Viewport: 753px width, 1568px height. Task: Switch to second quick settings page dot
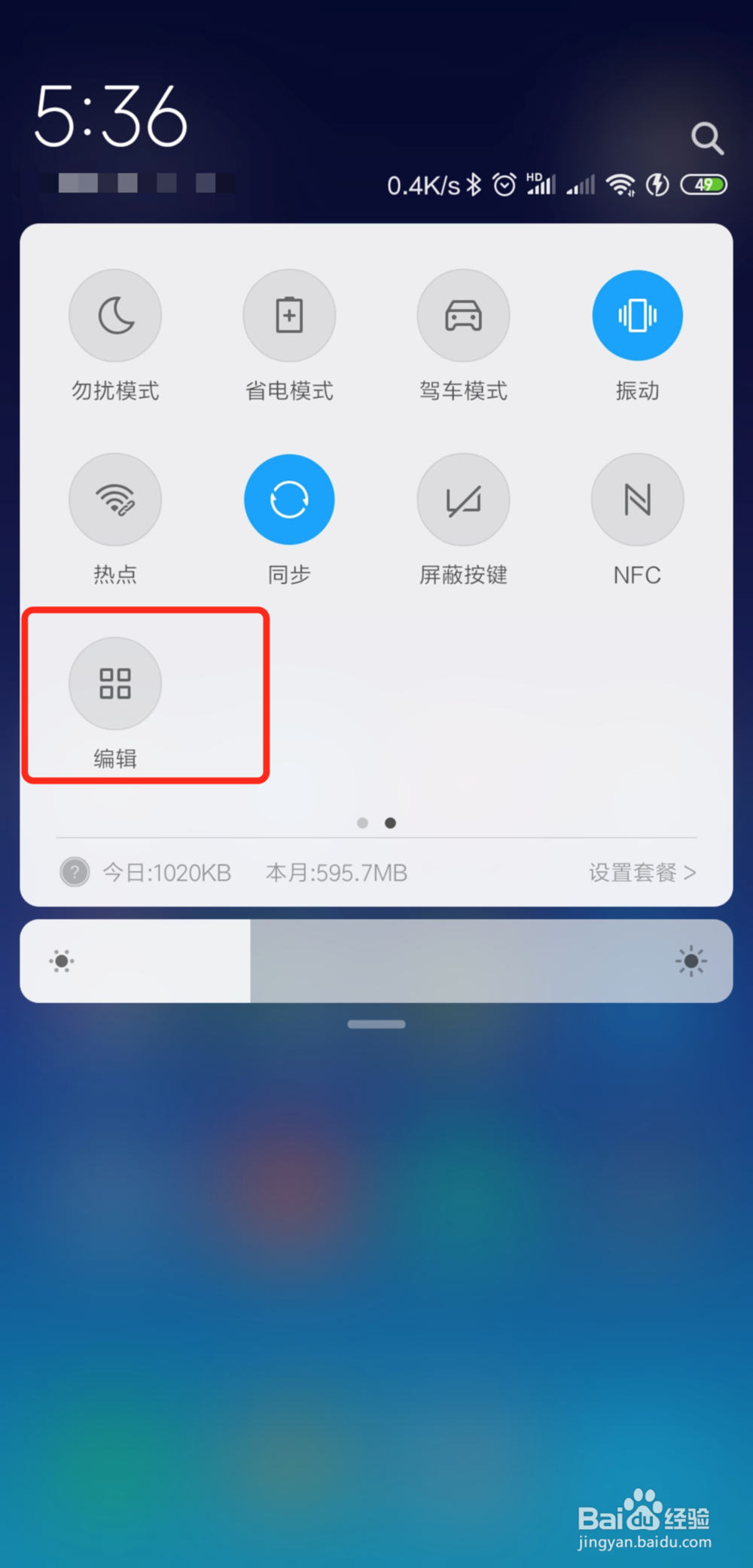pos(390,823)
